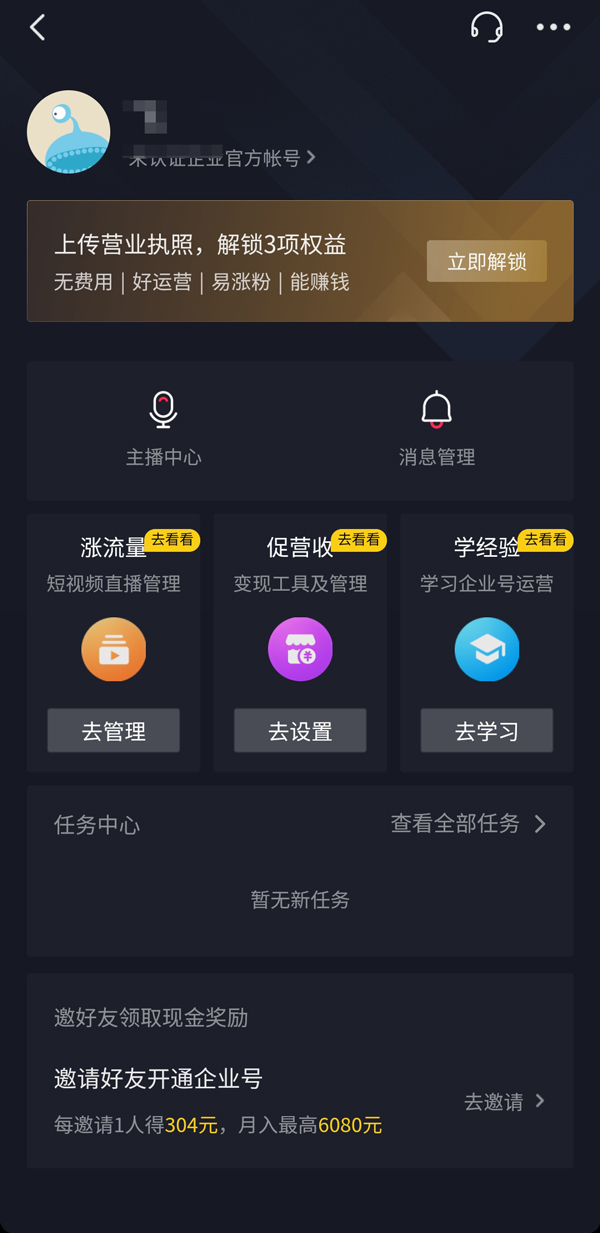Viewport: 600px width, 1233px height.
Task: Go back using the top-left arrow
Action: pyautogui.click(x=38, y=28)
